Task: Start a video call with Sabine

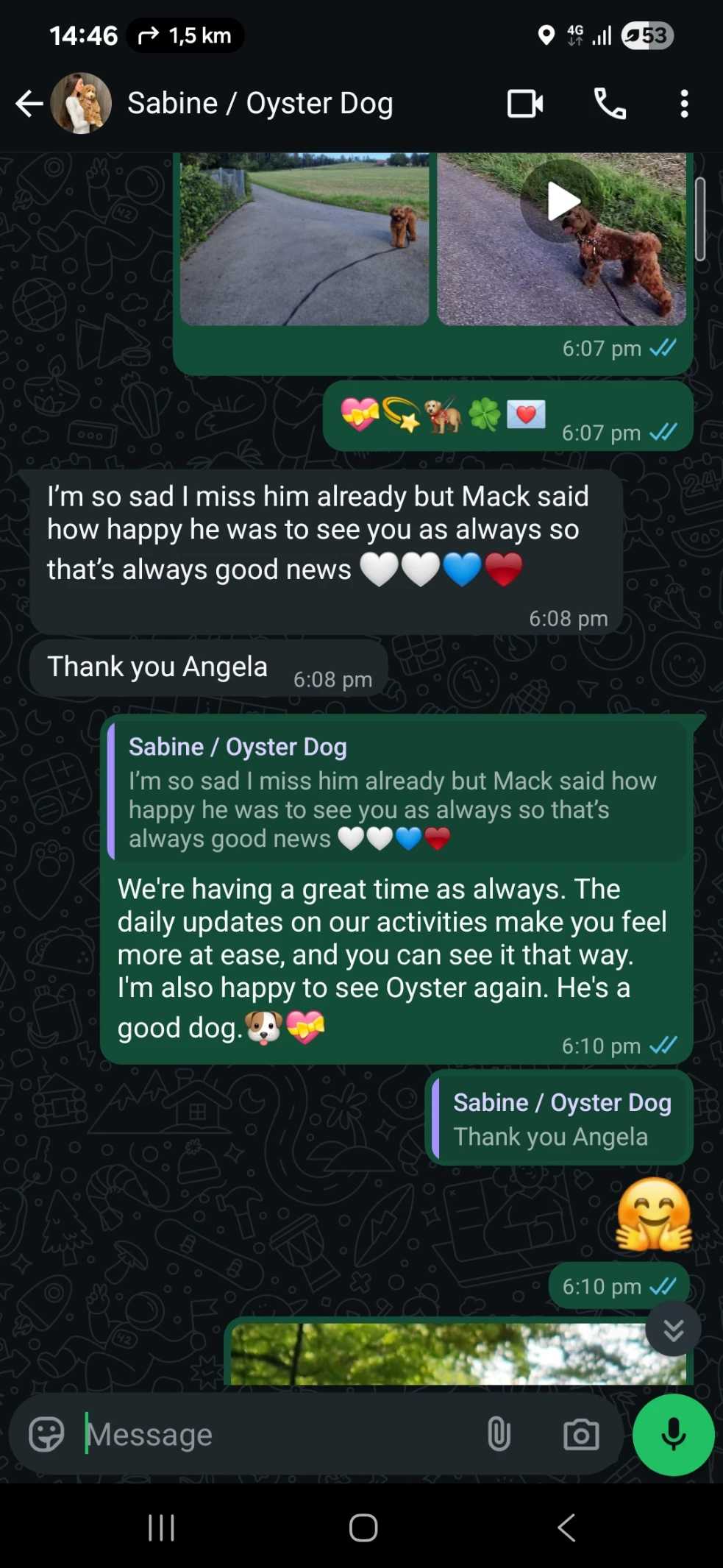Action: click(x=525, y=104)
